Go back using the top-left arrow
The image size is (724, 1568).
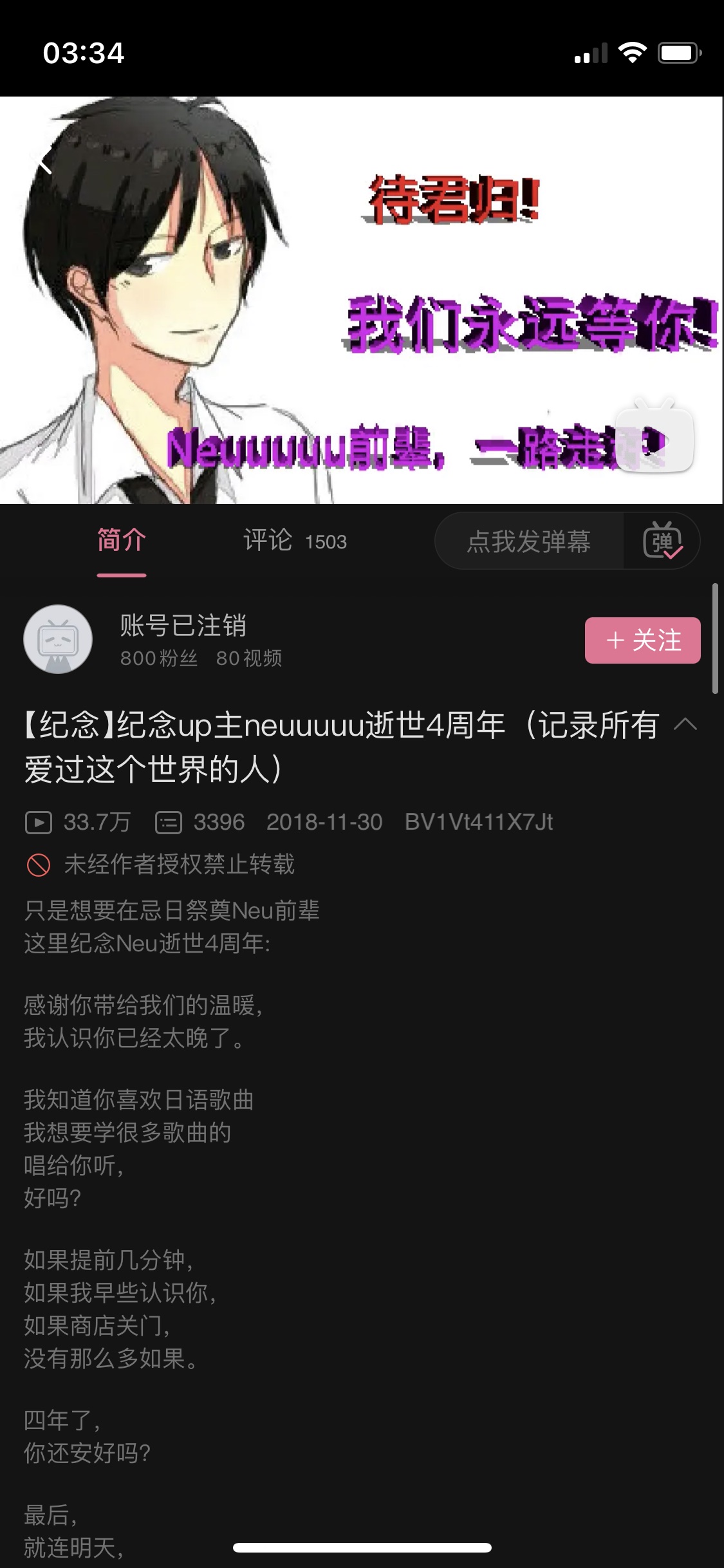(x=45, y=160)
